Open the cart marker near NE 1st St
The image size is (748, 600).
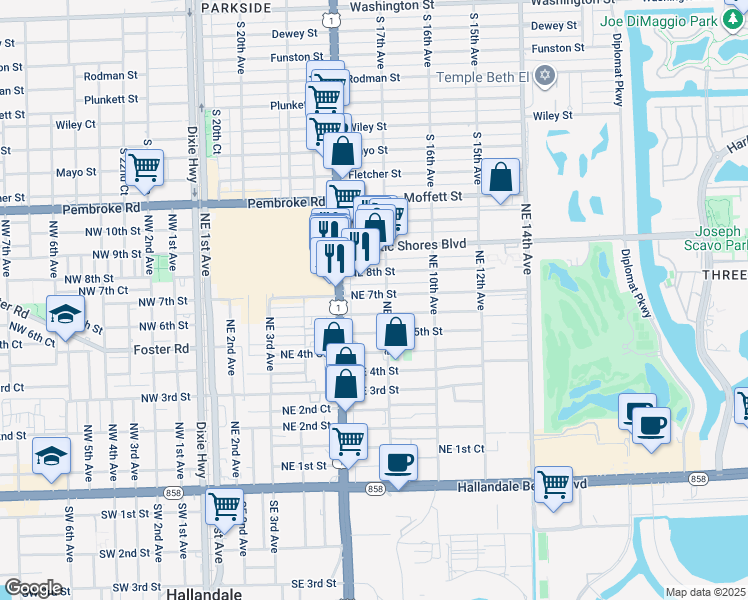349,445
